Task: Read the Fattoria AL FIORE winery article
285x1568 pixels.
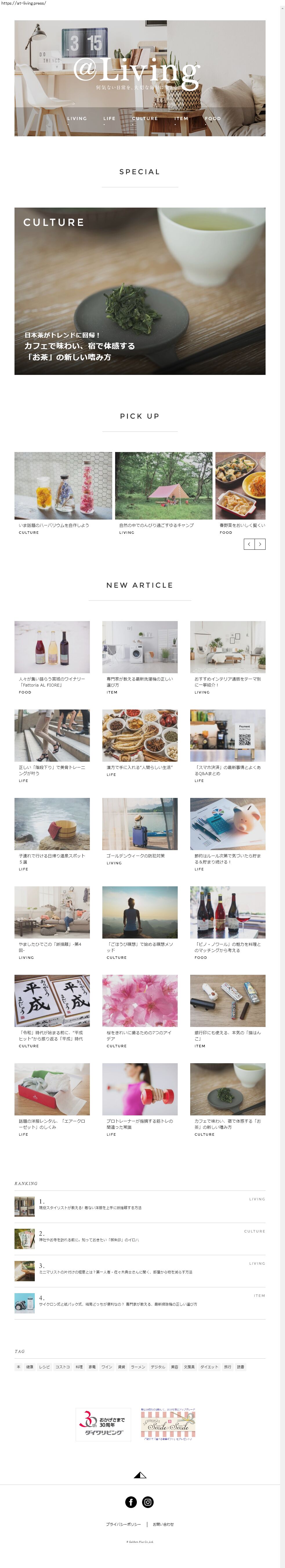Action: pos(52,647)
